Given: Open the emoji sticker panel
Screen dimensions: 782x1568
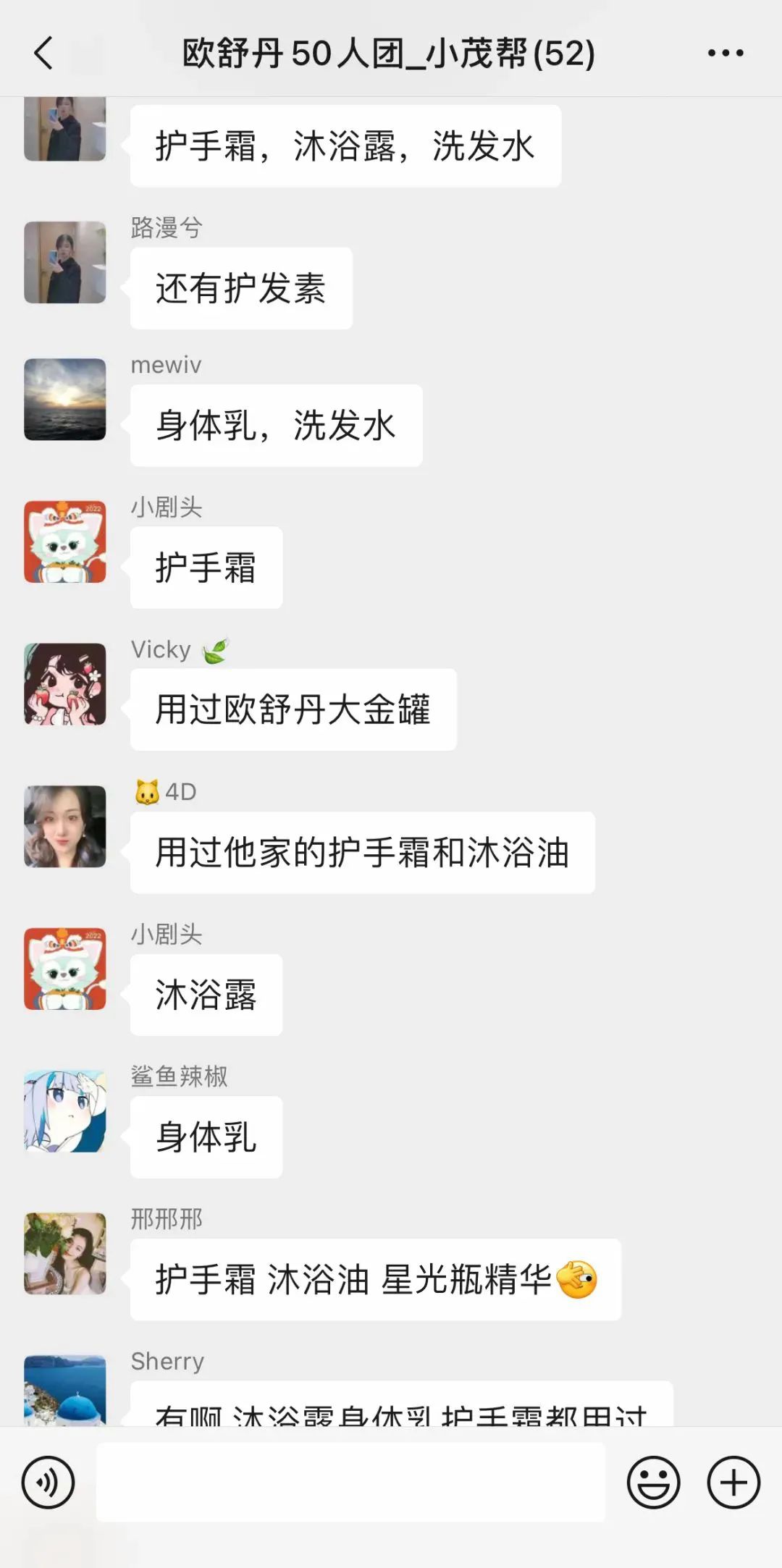Looking at the screenshot, I should (x=653, y=1482).
